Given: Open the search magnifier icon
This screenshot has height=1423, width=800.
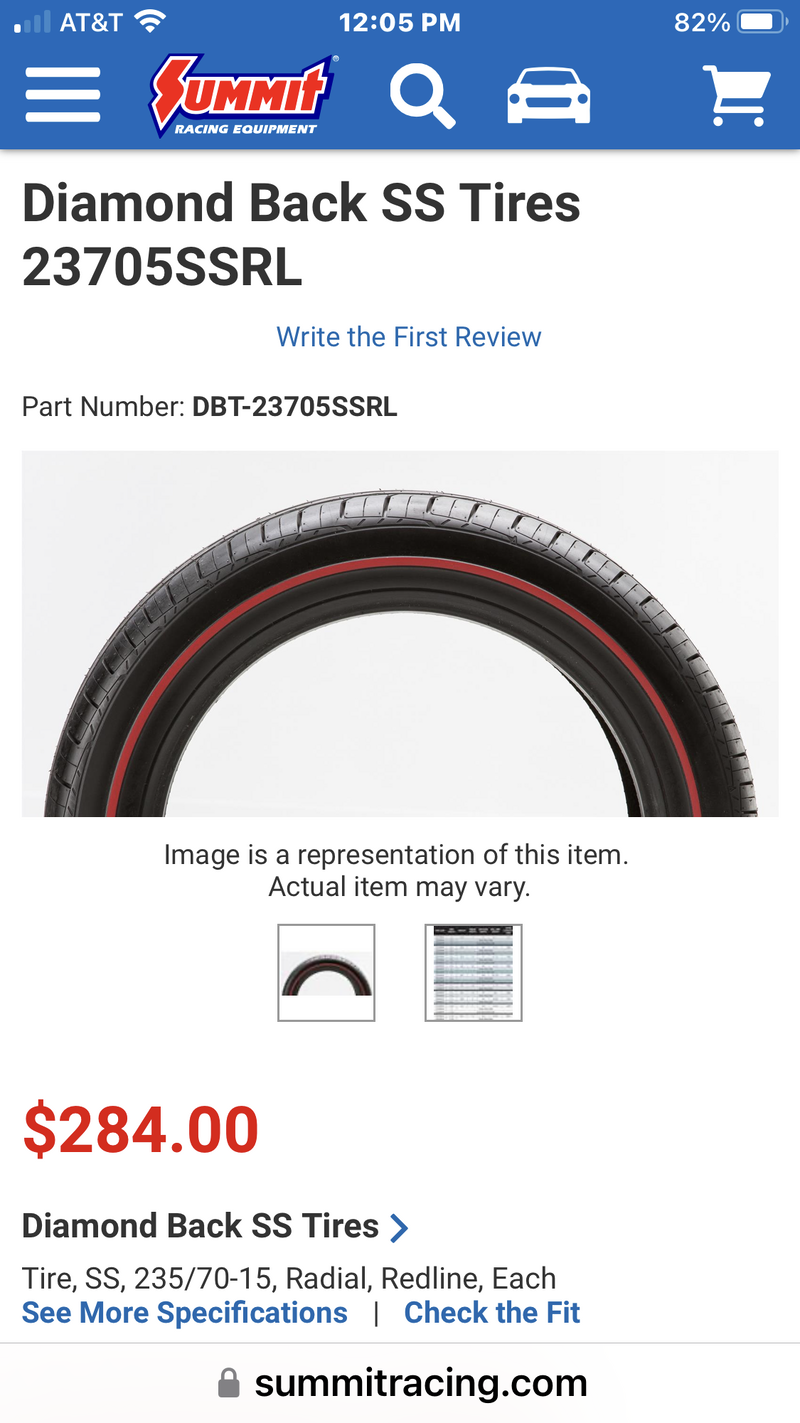Looking at the screenshot, I should [x=422, y=96].
